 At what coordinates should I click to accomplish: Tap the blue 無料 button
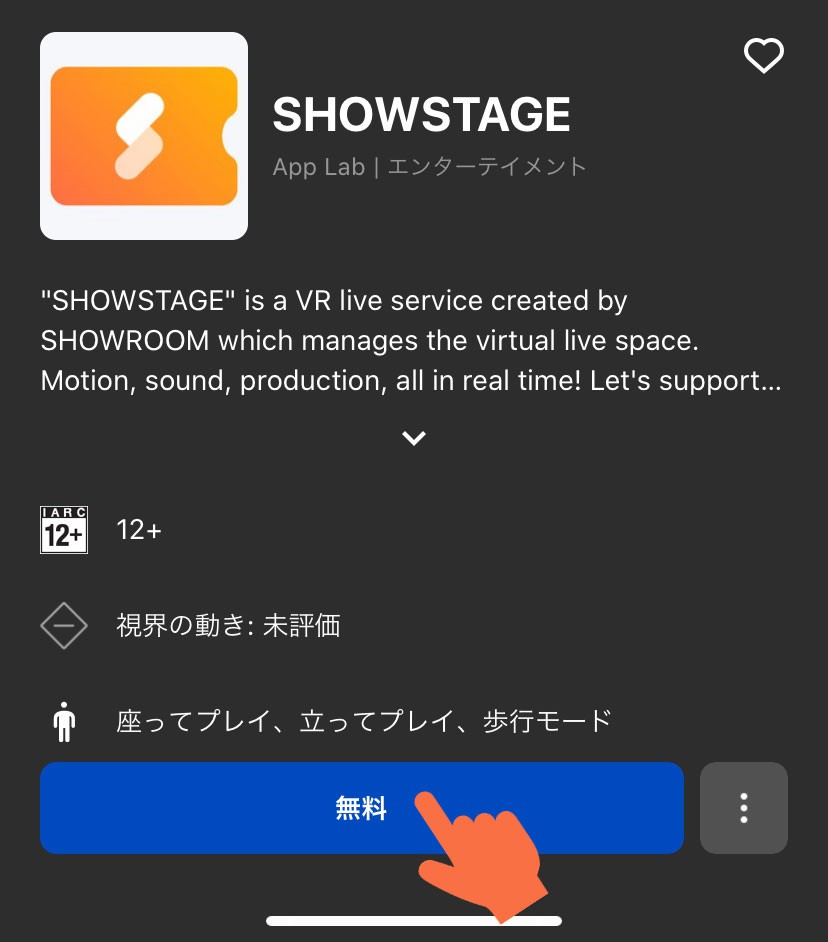[361, 808]
